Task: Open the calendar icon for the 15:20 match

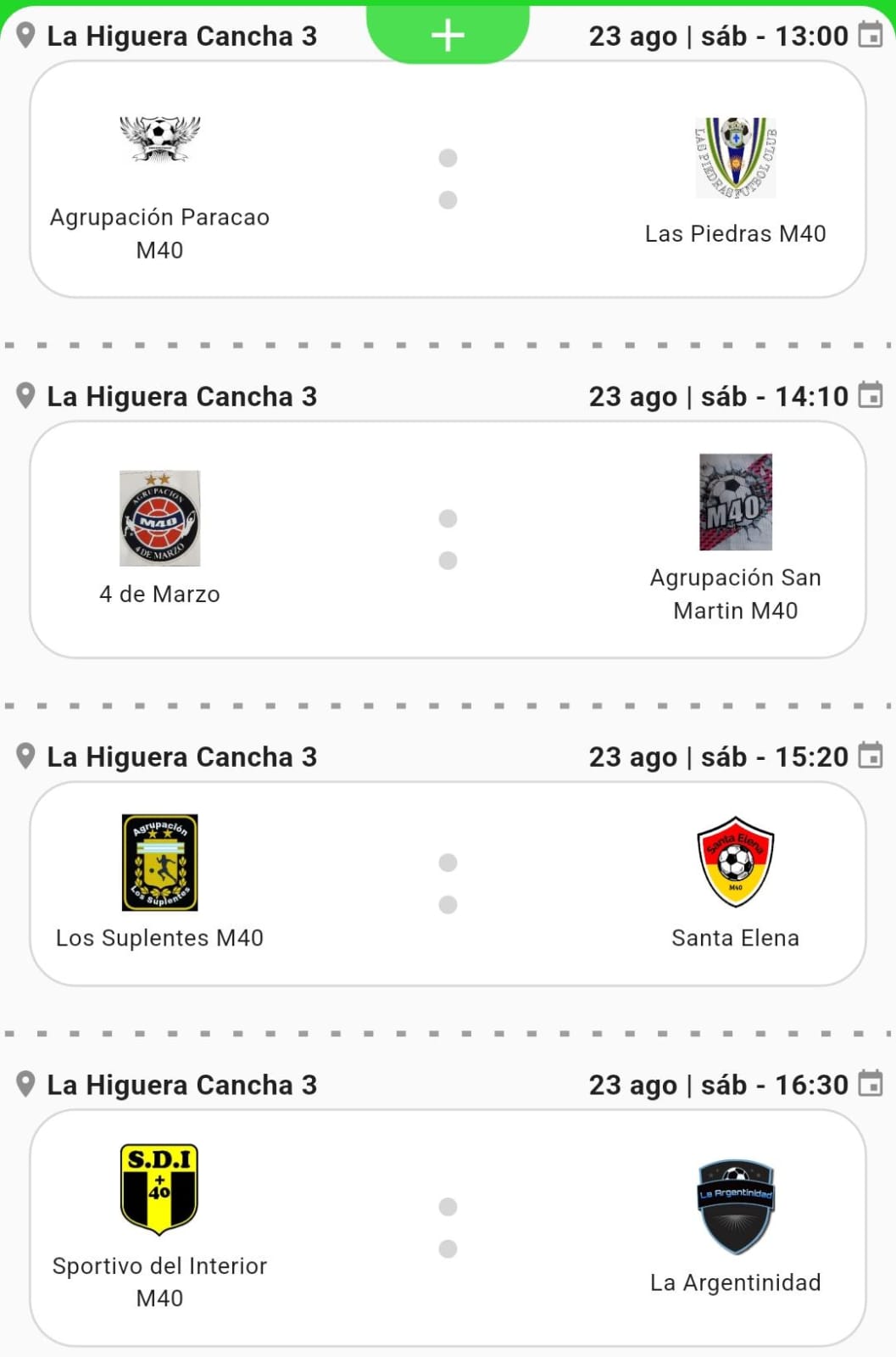Action: pos(871,756)
